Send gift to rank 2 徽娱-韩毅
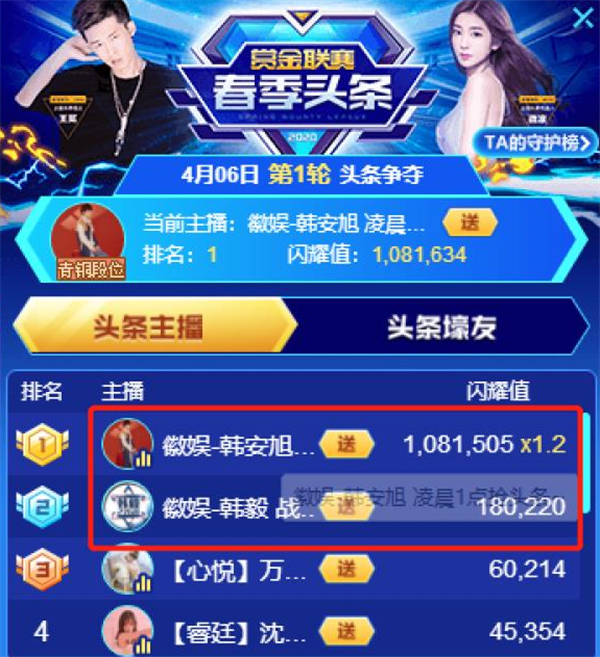Screen dimensions: 600x657 pos(347,507)
